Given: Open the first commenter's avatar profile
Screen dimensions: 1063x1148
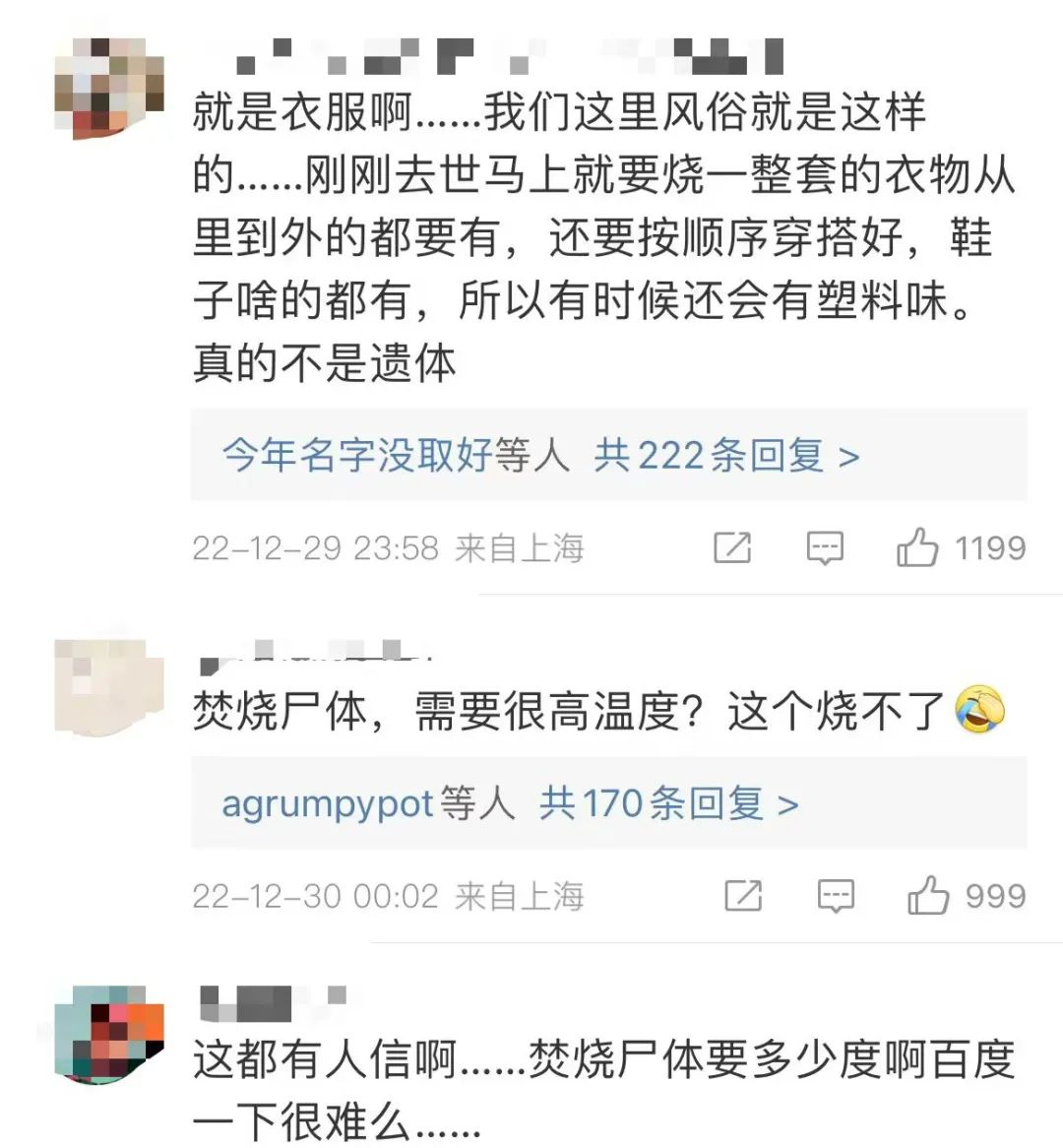Looking at the screenshot, I should coord(108,89).
